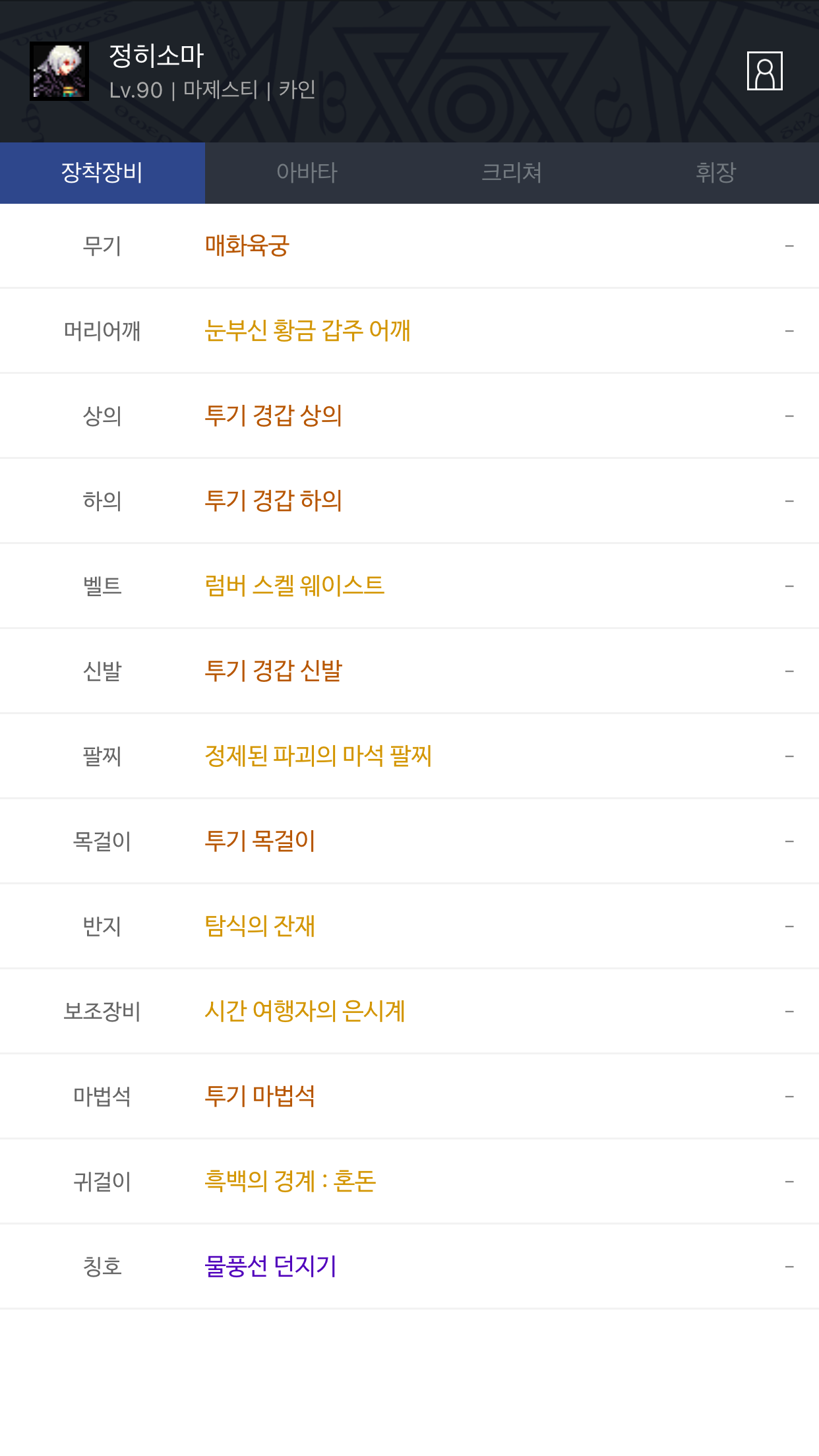Open 눈부신 황금 갑주 어깨 details
The height and width of the screenshot is (1456, 819).
coord(409,331)
